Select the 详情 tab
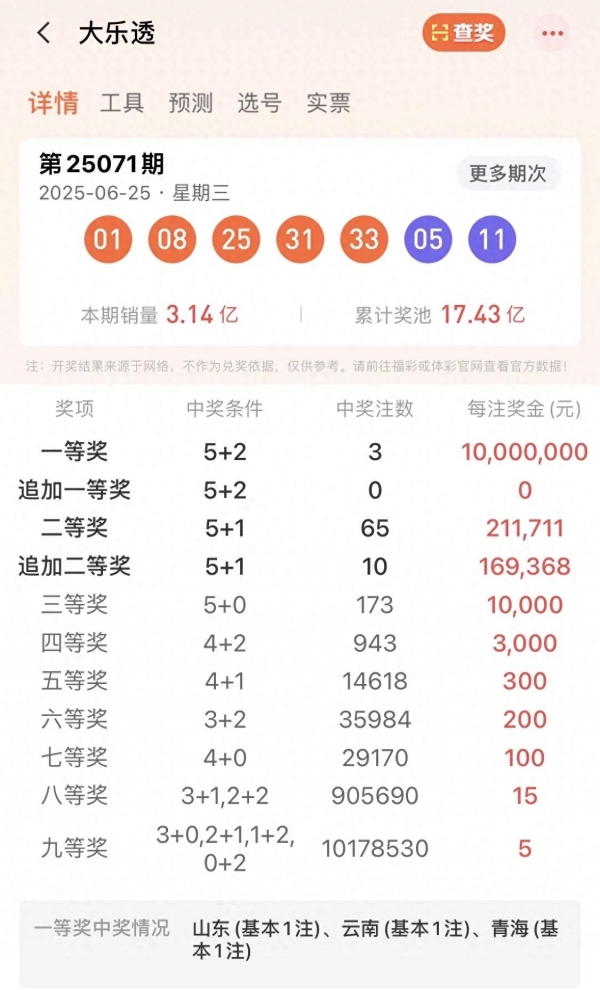Viewport: 600px width, 990px height. tap(53, 102)
